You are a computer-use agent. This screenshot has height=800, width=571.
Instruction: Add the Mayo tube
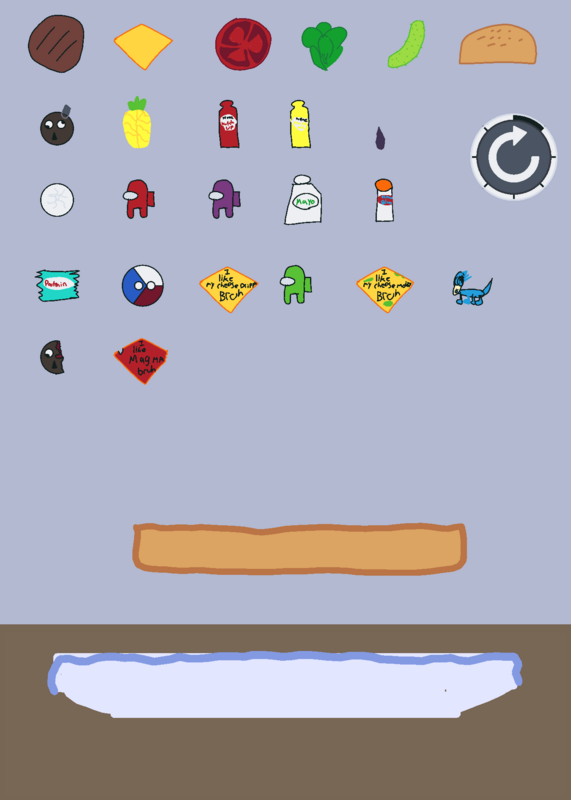pyautogui.click(x=303, y=199)
